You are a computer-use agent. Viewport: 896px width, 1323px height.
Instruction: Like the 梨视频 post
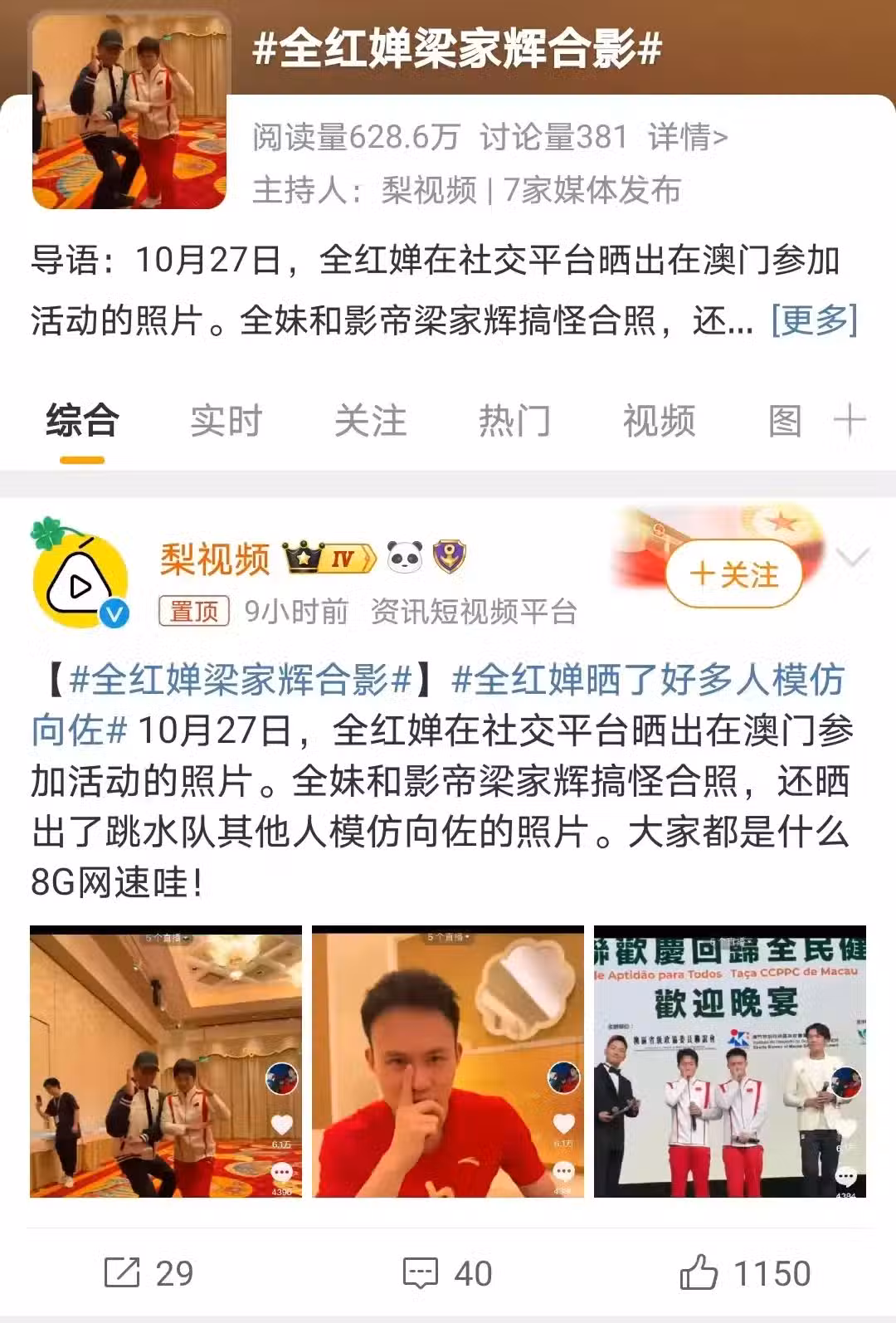(x=745, y=1272)
